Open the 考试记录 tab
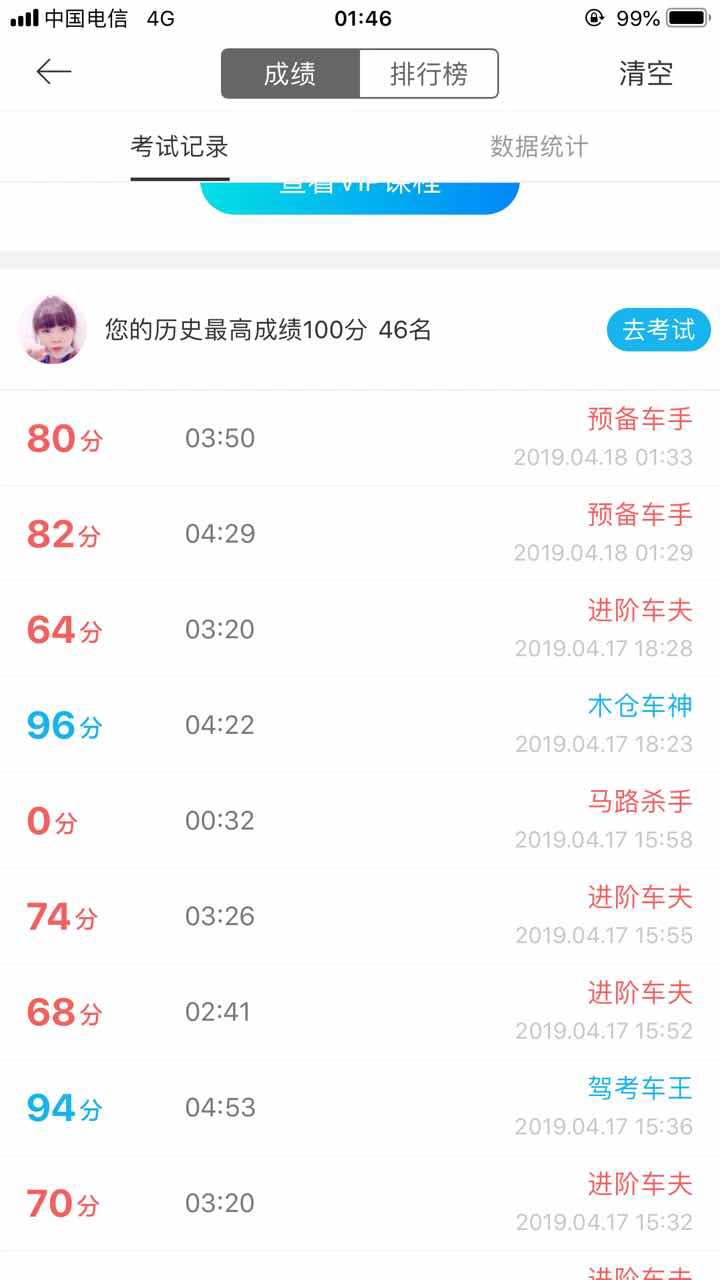720x1280 pixels. tap(180, 147)
